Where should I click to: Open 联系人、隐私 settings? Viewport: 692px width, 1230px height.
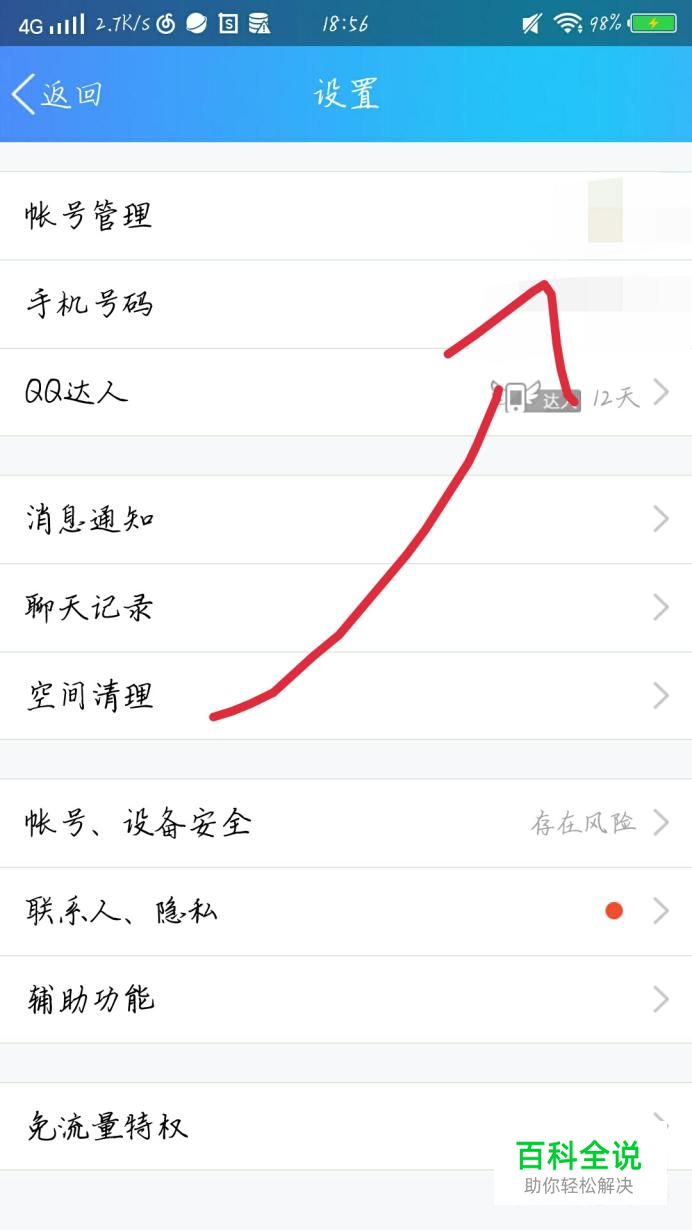[x=346, y=911]
